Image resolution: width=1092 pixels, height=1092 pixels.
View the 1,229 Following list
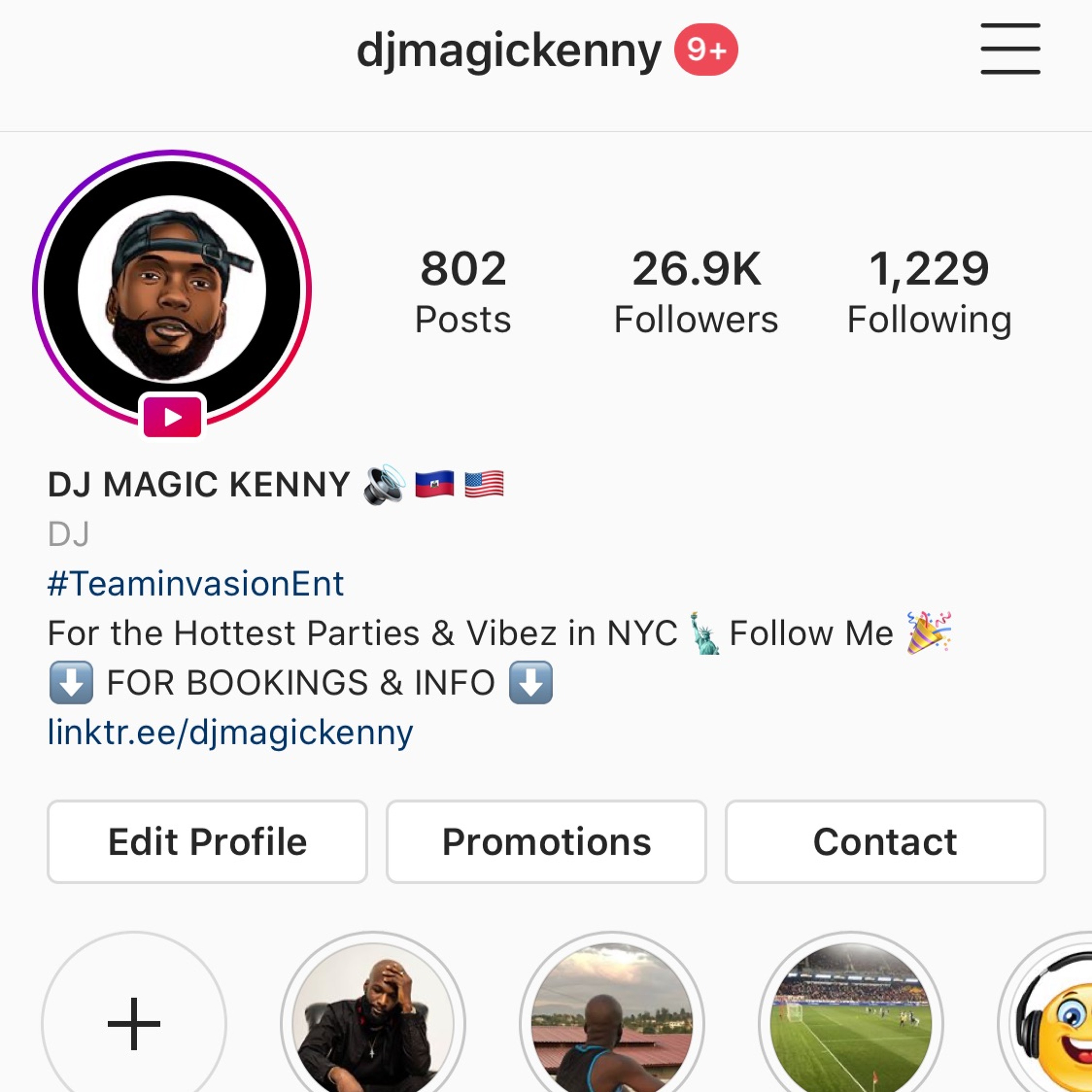929,292
